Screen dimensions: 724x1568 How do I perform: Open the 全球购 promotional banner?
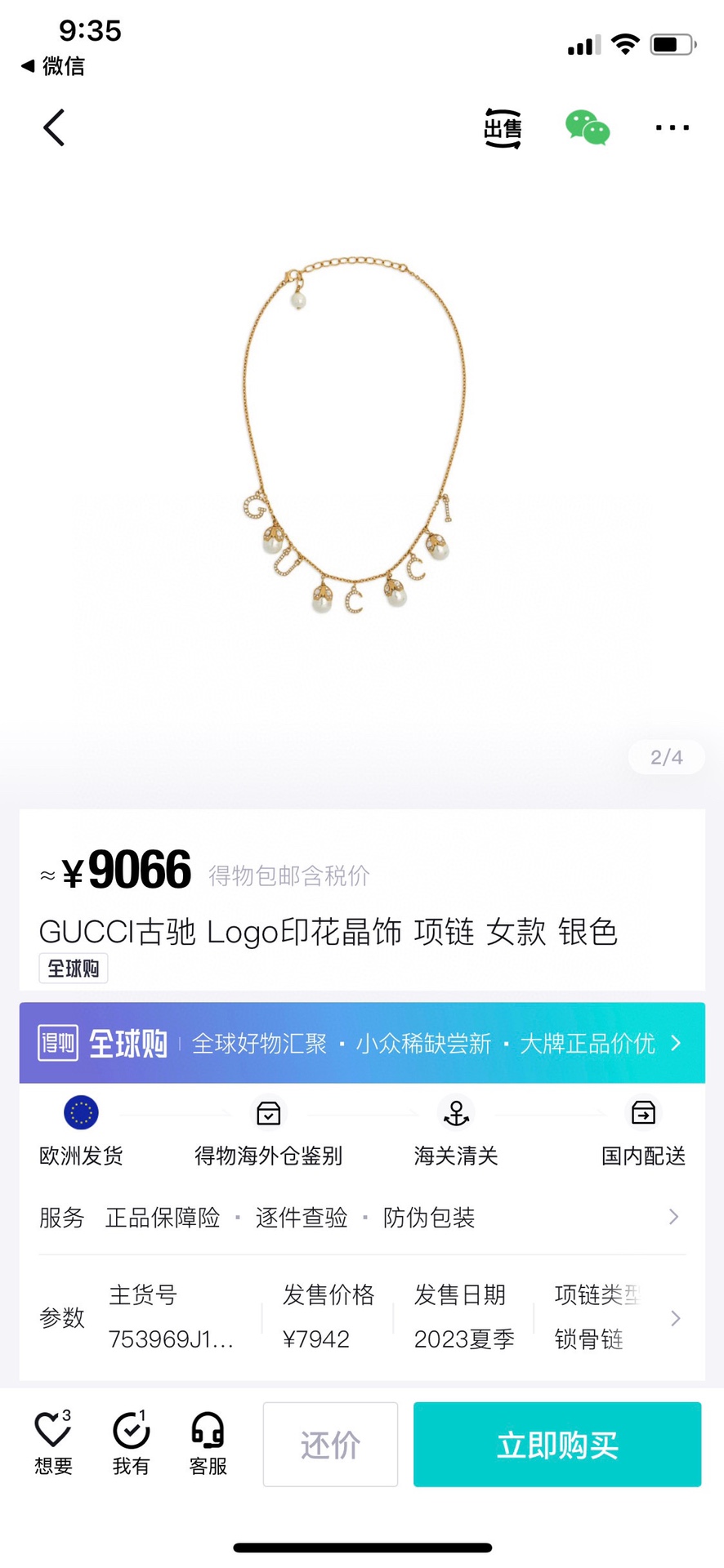362,1043
